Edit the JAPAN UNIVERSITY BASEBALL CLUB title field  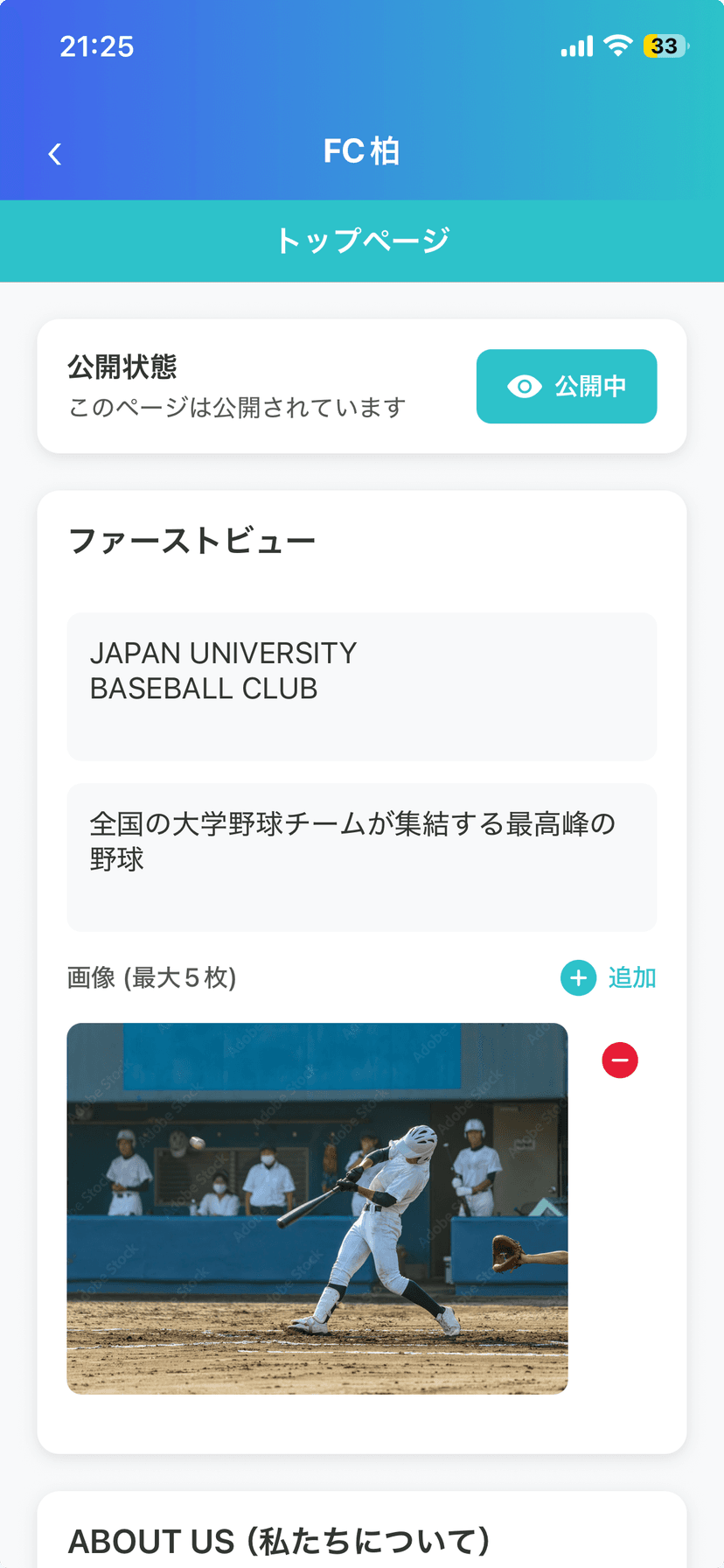coord(361,686)
